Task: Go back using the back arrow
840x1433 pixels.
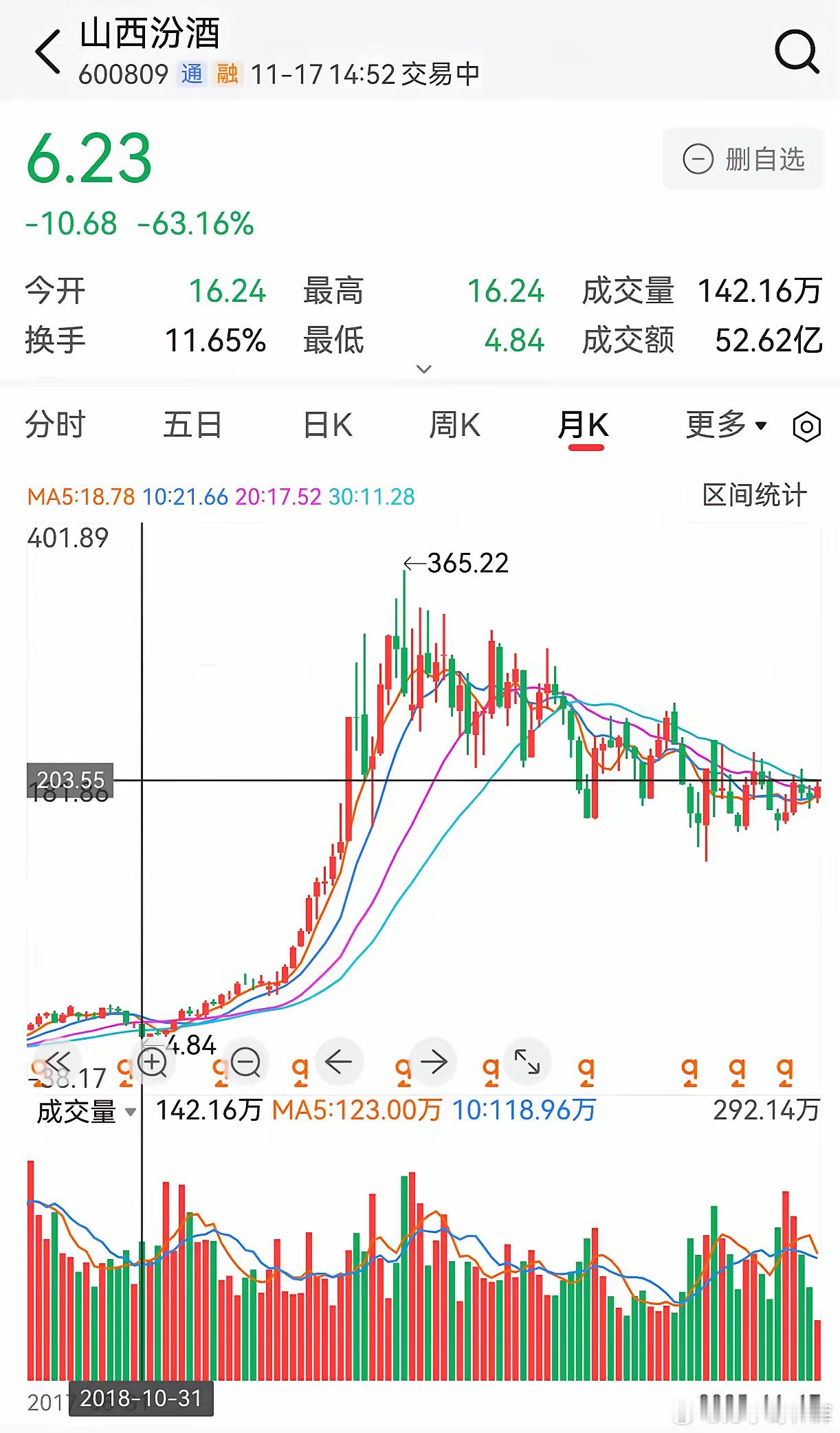Action: 47,52
